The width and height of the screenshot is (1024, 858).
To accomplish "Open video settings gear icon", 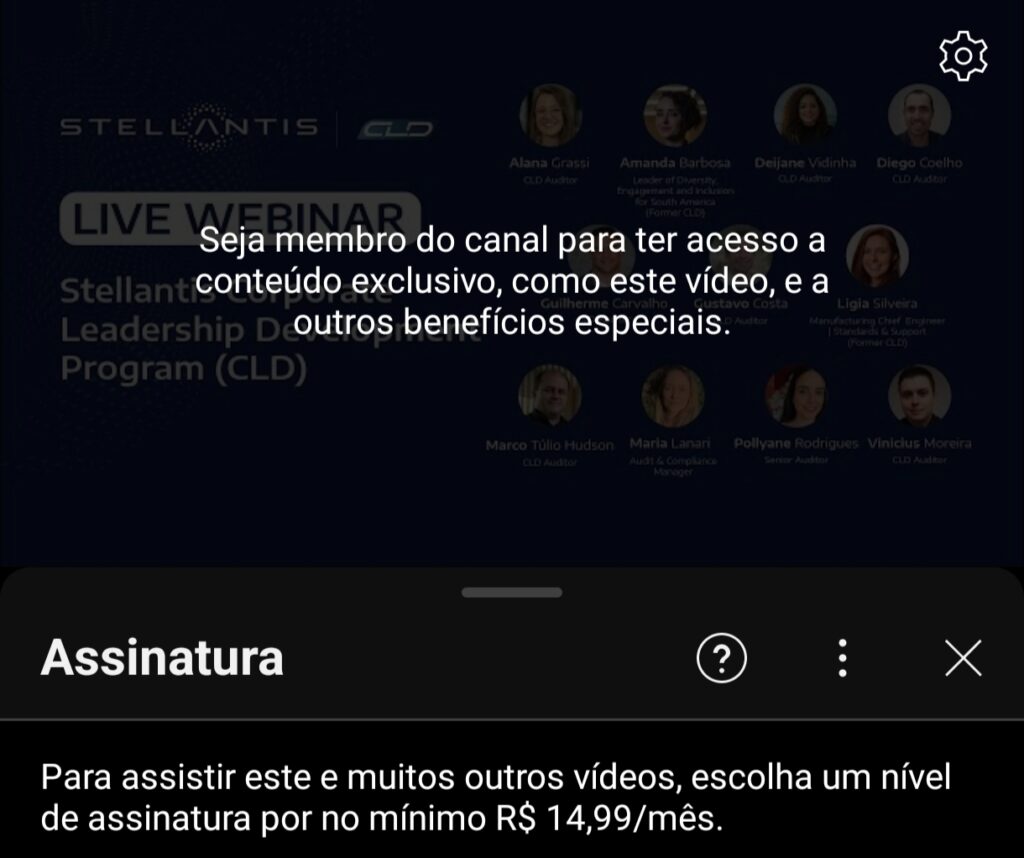I will (963, 57).
